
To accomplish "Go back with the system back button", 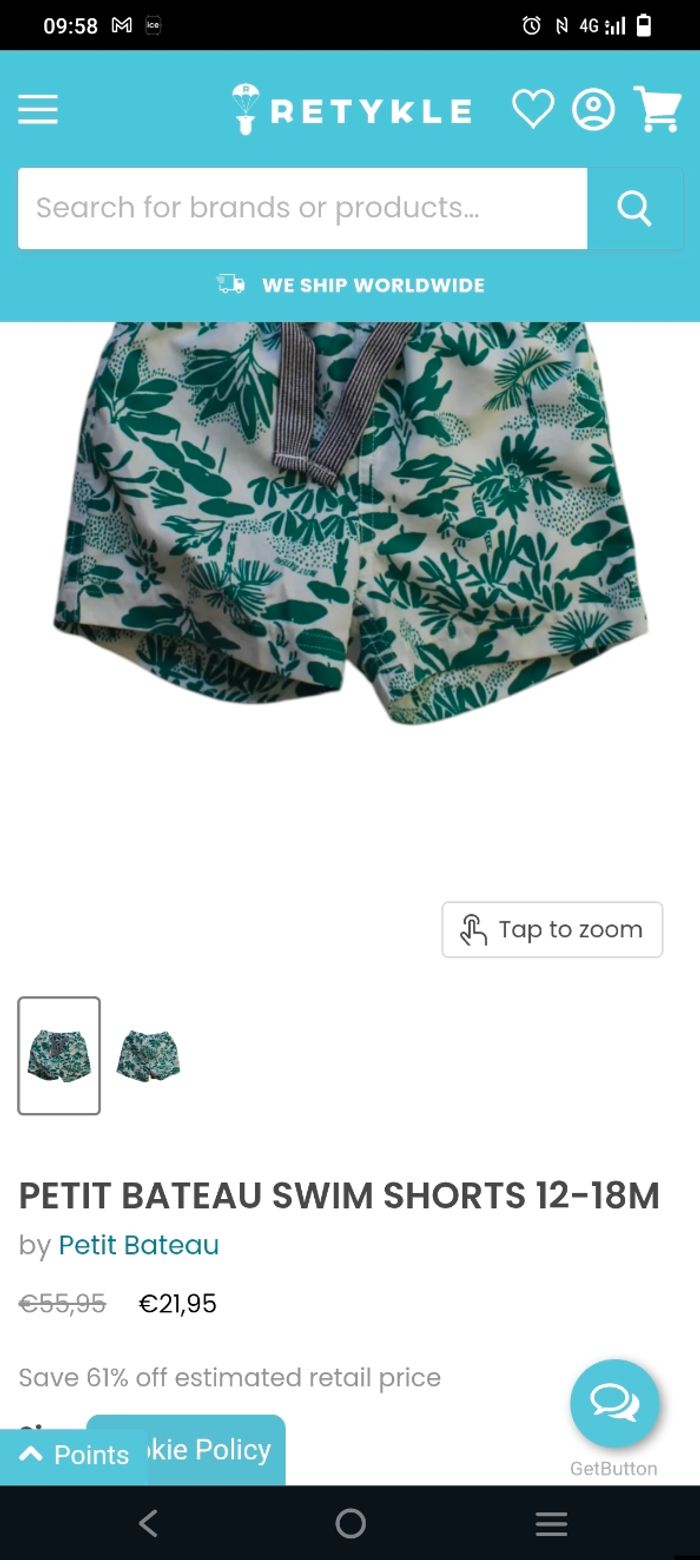I will tap(148, 1523).
